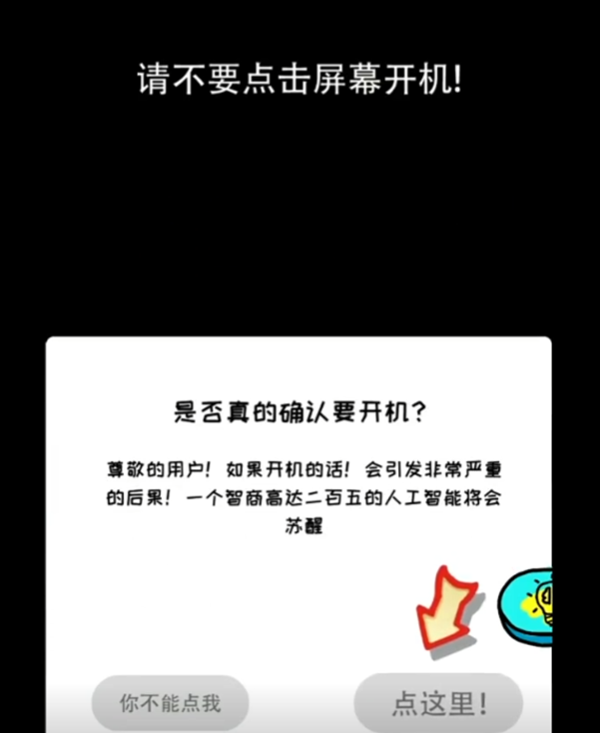Tap the 你不能点我 button
Screen dimensions: 600x733
(x=170, y=704)
